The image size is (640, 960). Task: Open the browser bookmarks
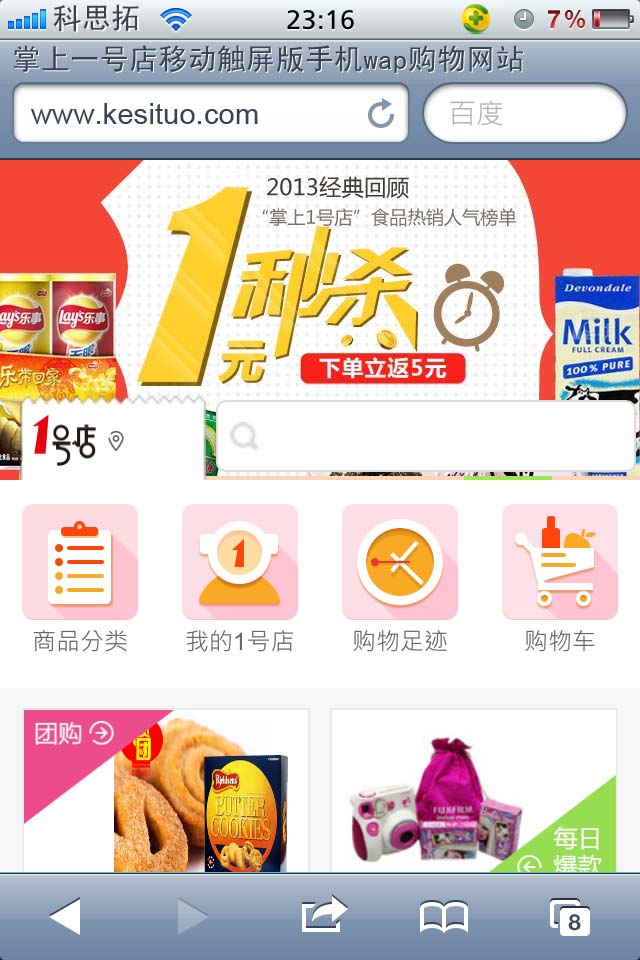pyautogui.click(x=443, y=916)
